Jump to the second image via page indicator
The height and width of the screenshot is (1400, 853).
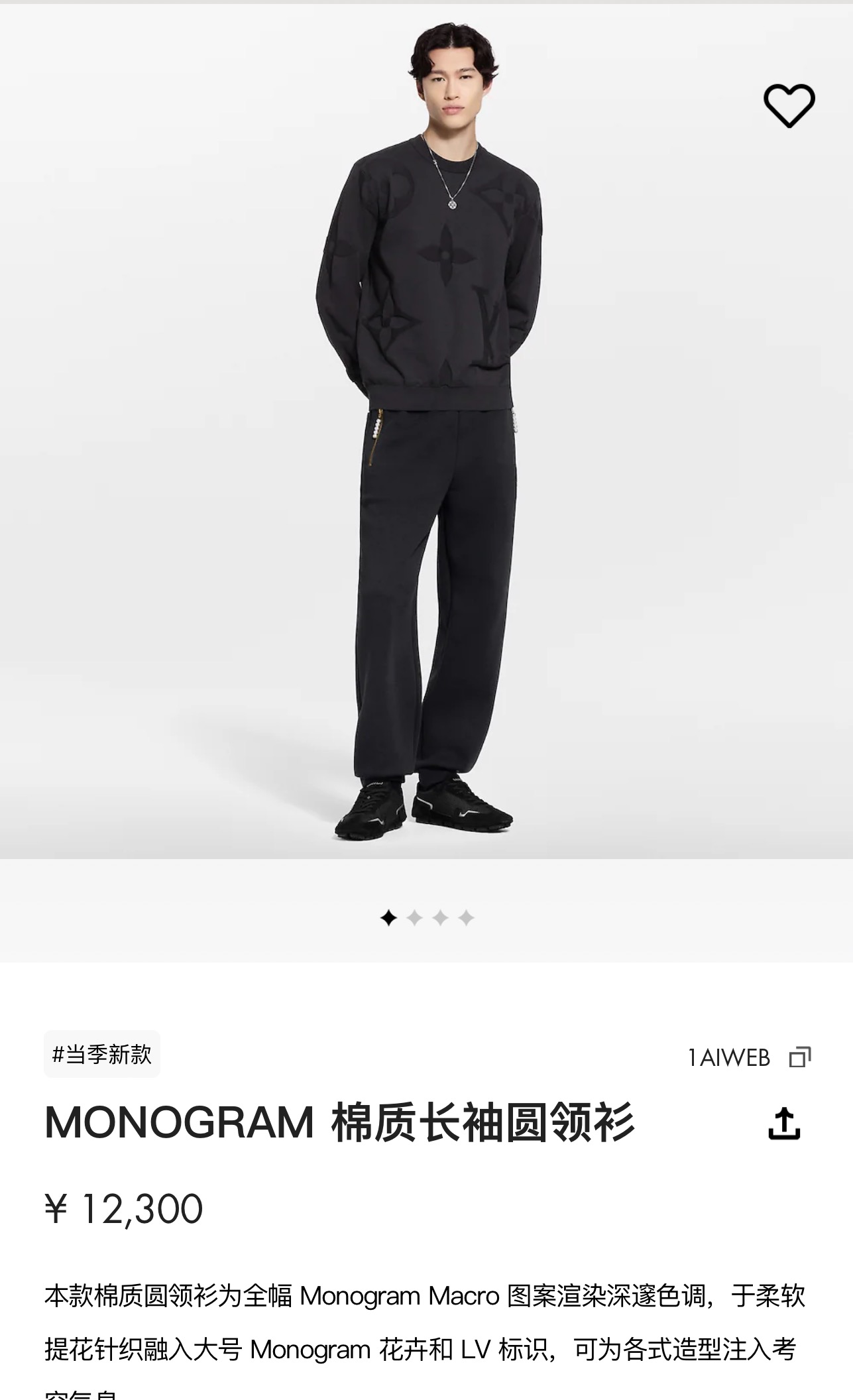[414, 918]
